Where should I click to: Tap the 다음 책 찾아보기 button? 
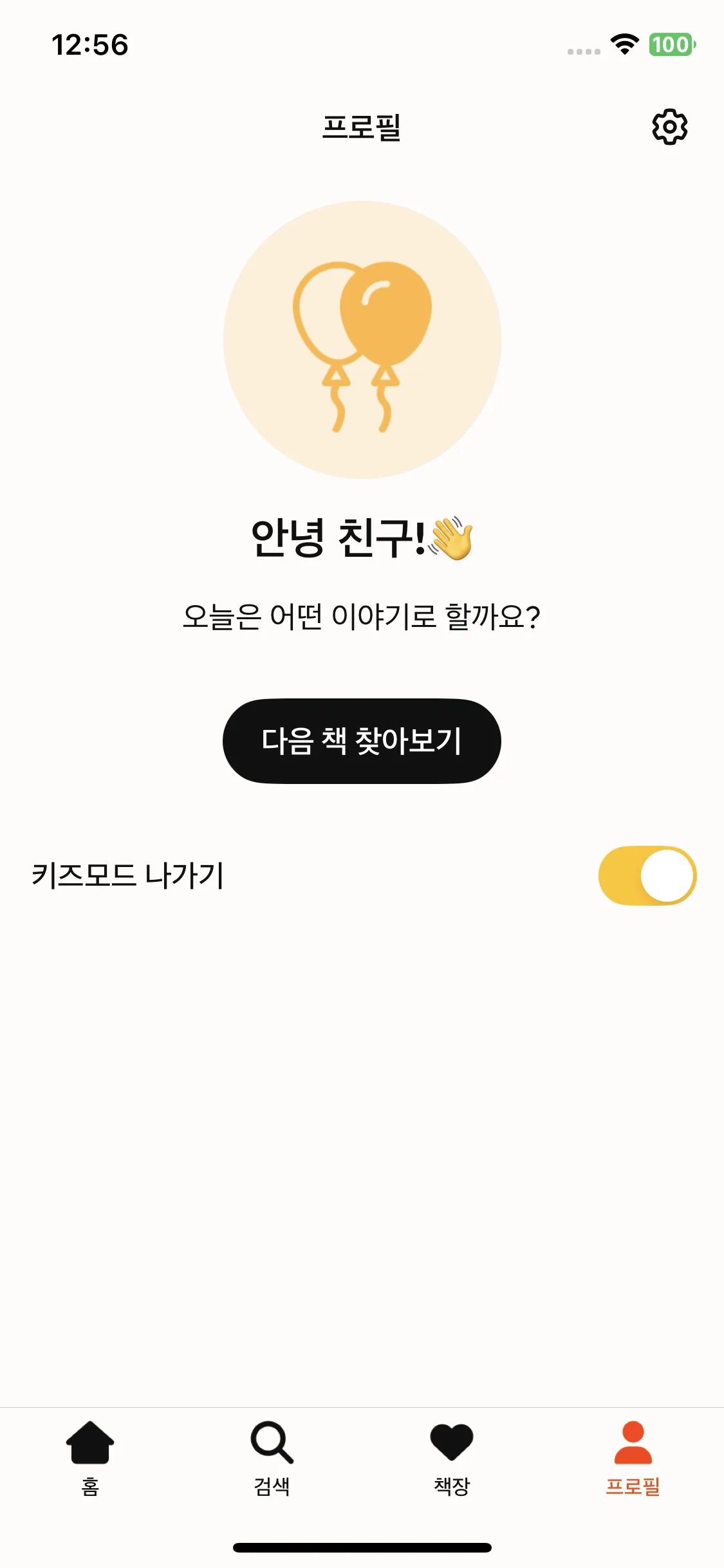(x=362, y=741)
